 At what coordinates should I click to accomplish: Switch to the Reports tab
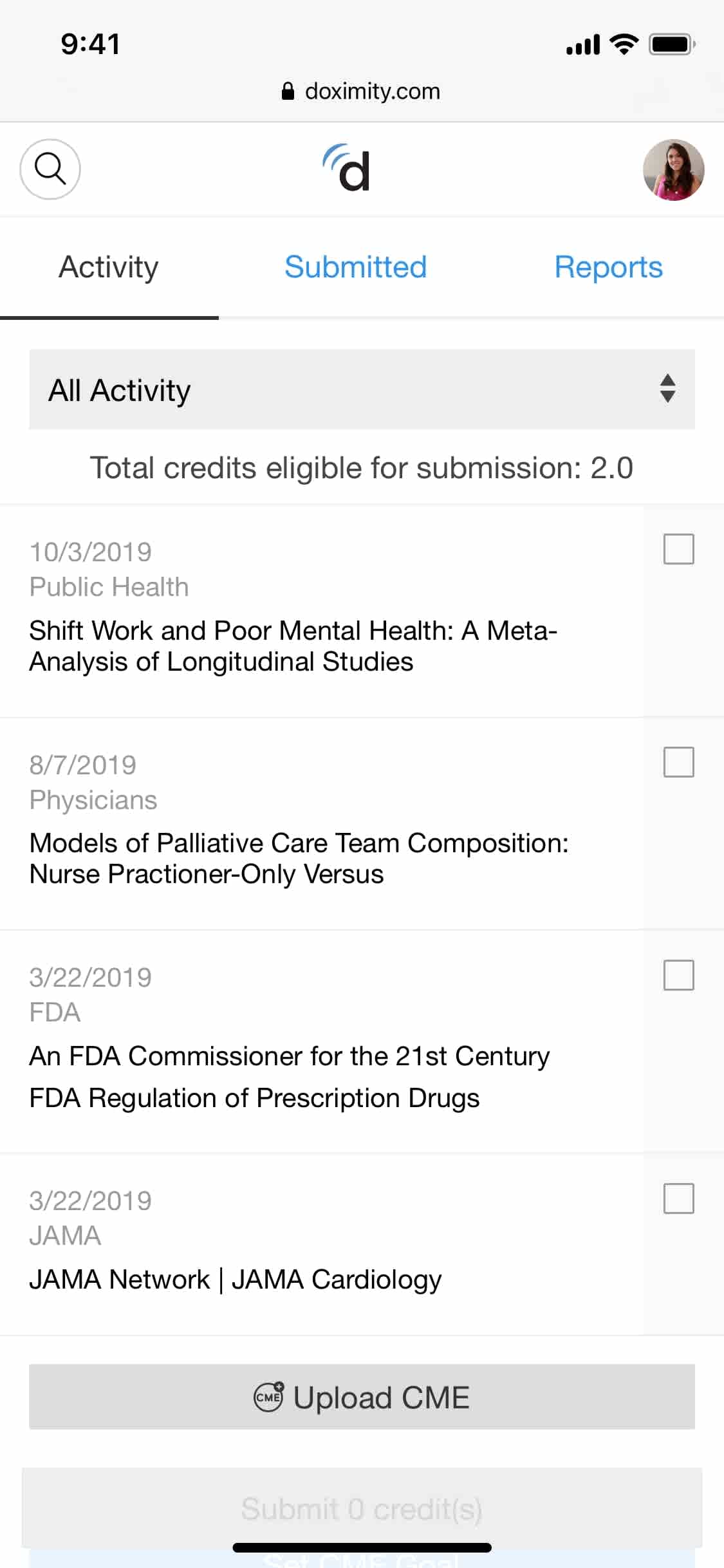coord(608,267)
